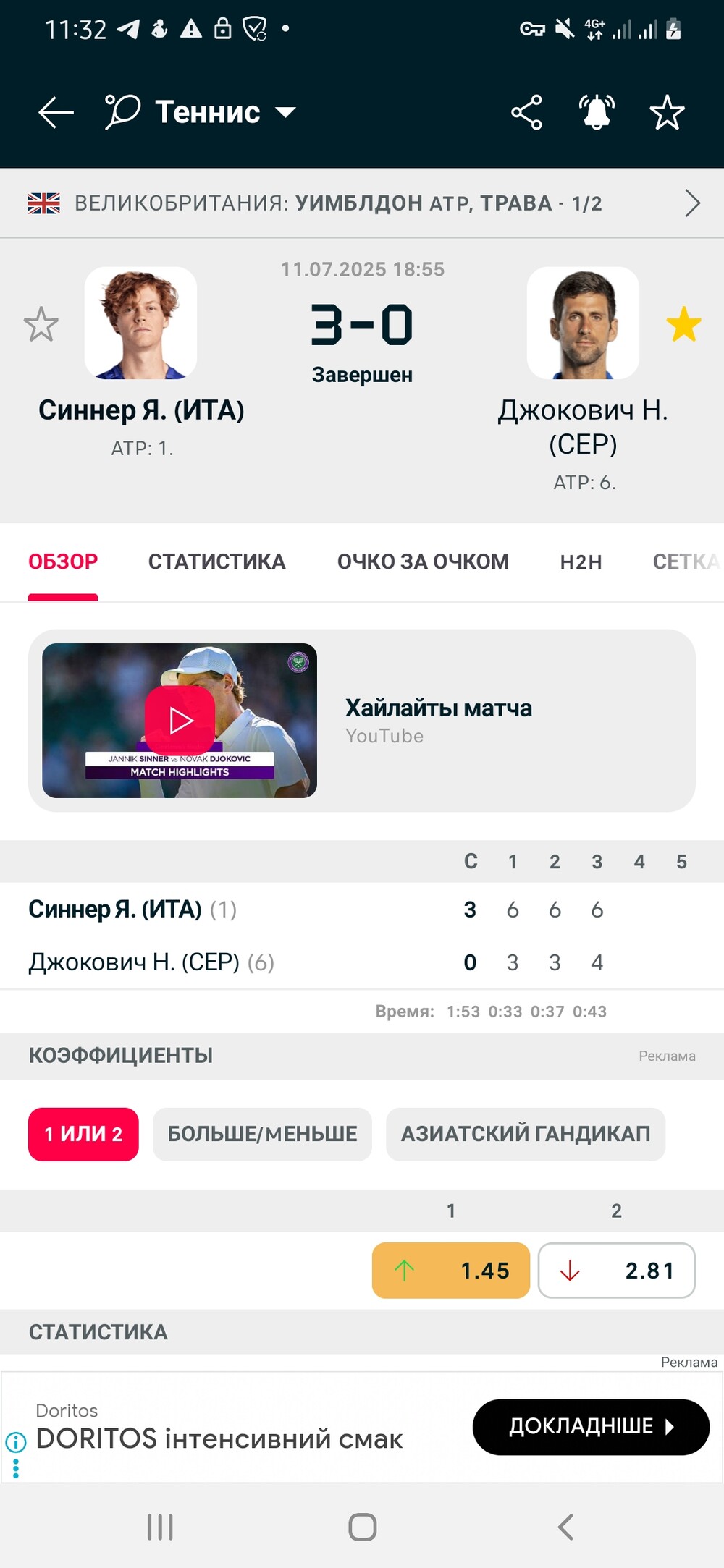Tap the system home button
The width and height of the screenshot is (724, 1568).
pos(363,1527)
